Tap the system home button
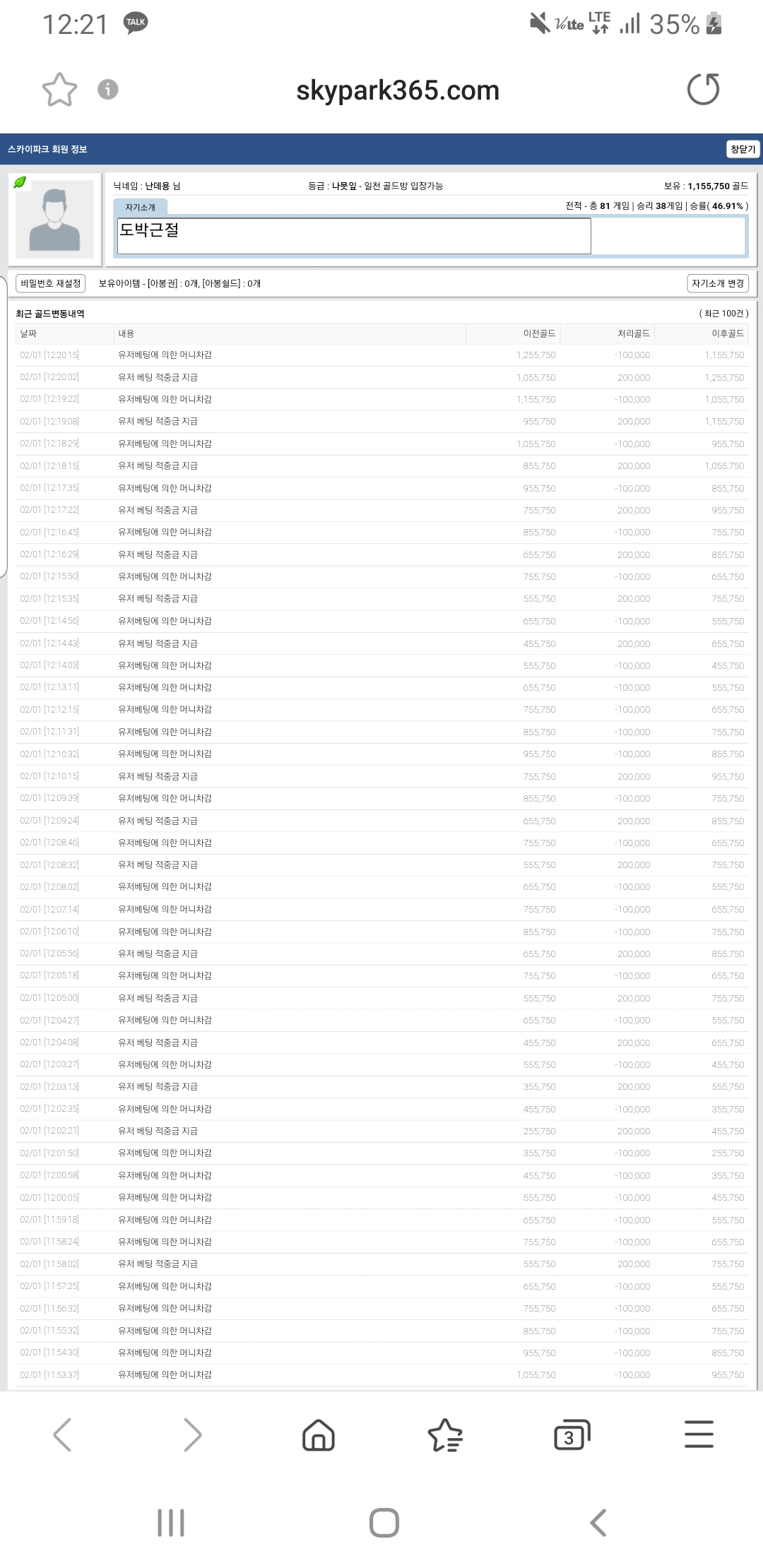This screenshot has height=1568, width=763. click(384, 1523)
